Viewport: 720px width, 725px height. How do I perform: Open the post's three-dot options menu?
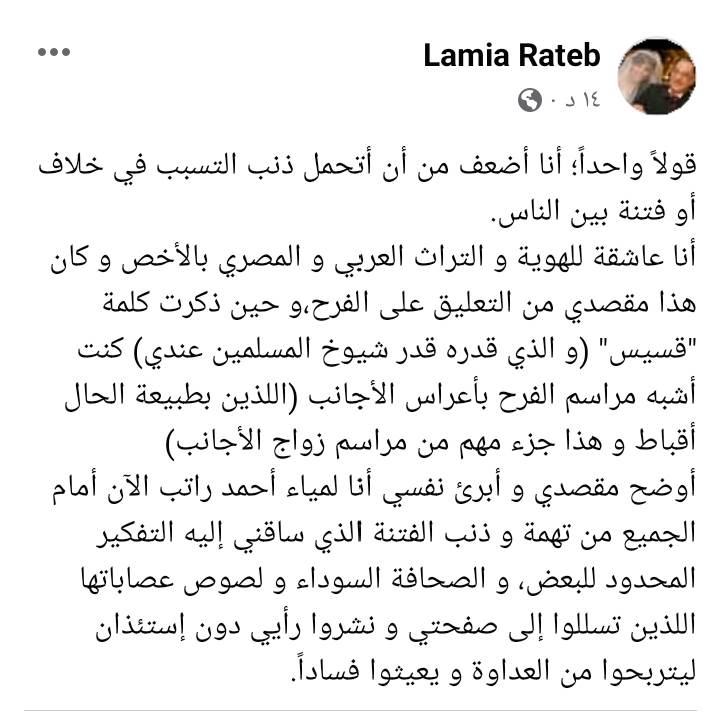click(53, 51)
